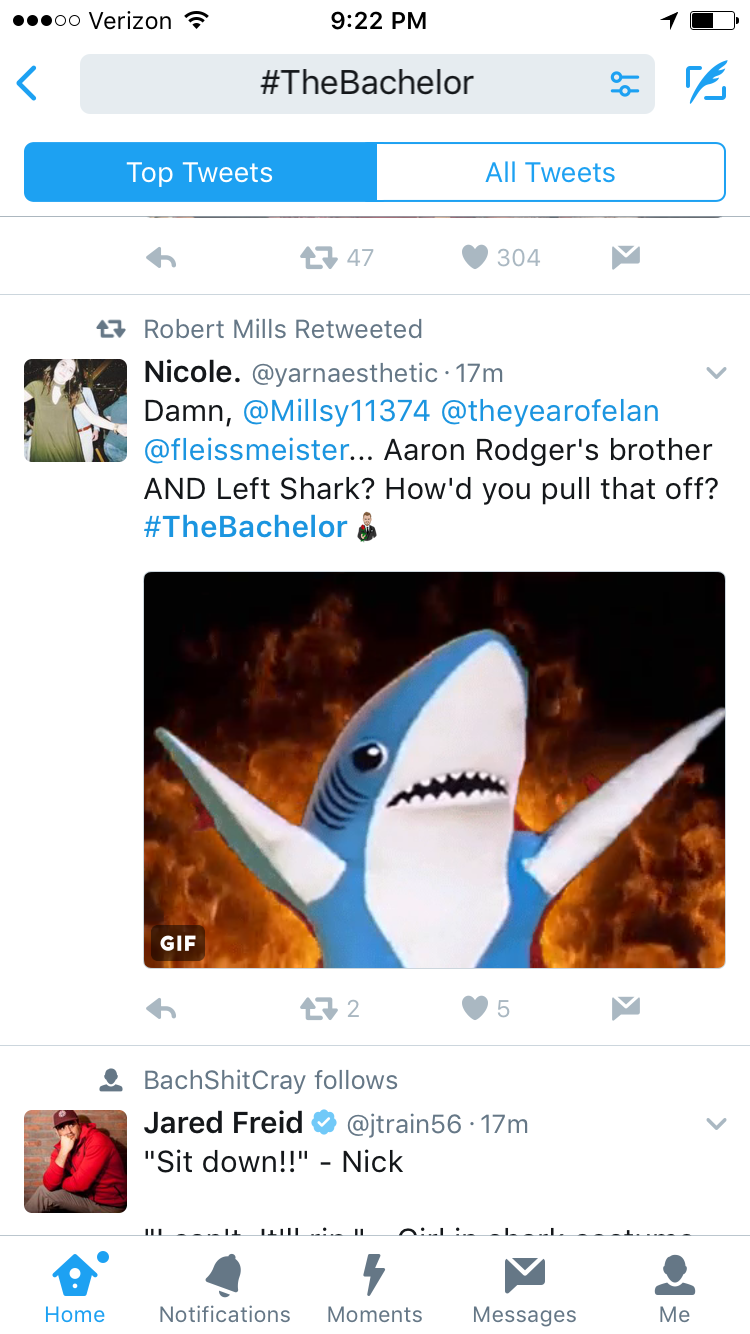Image resolution: width=750 pixels, height=1334 pixels.
Task: Tap the #TheBachelor search field
Action: (x=366, y=84)
